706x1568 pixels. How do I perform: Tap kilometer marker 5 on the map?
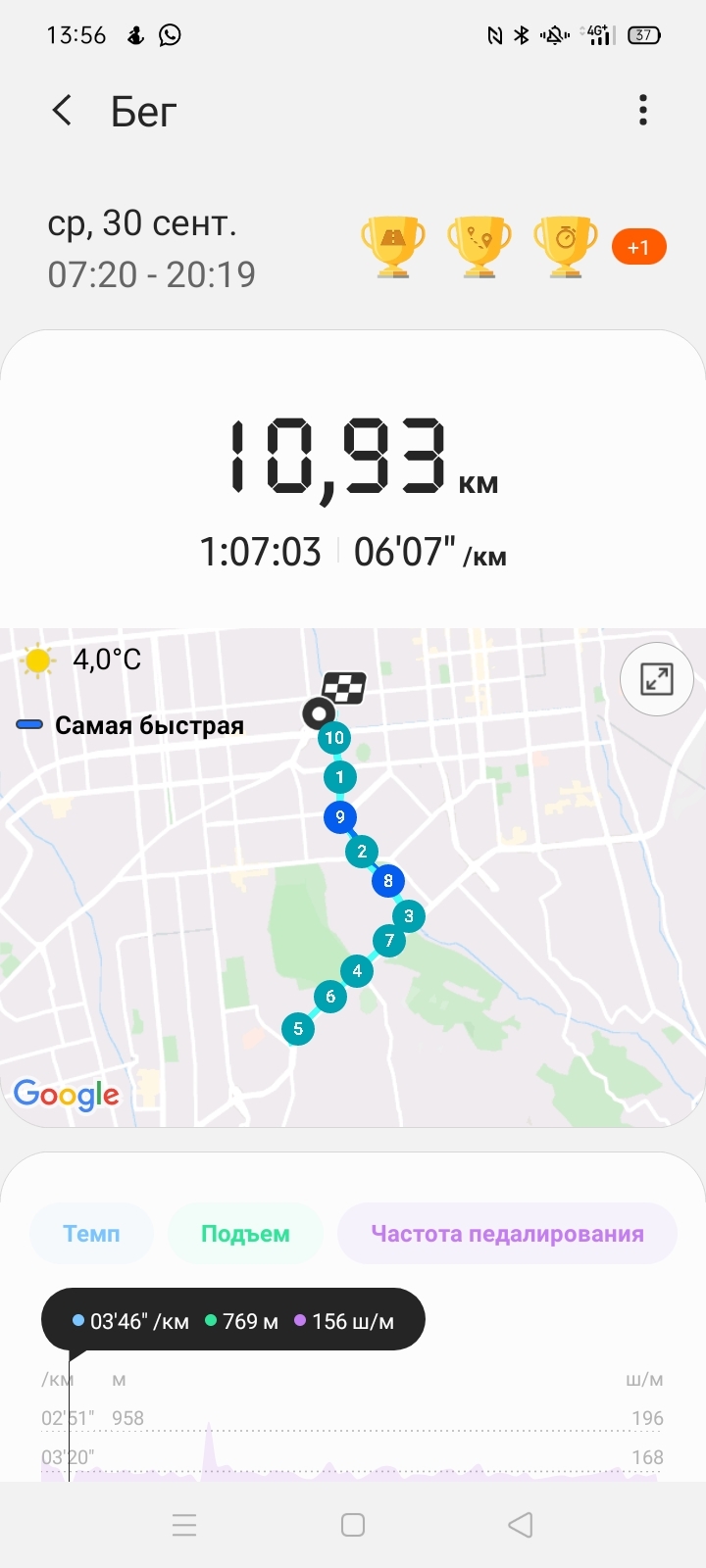[x=298, y=1029]
